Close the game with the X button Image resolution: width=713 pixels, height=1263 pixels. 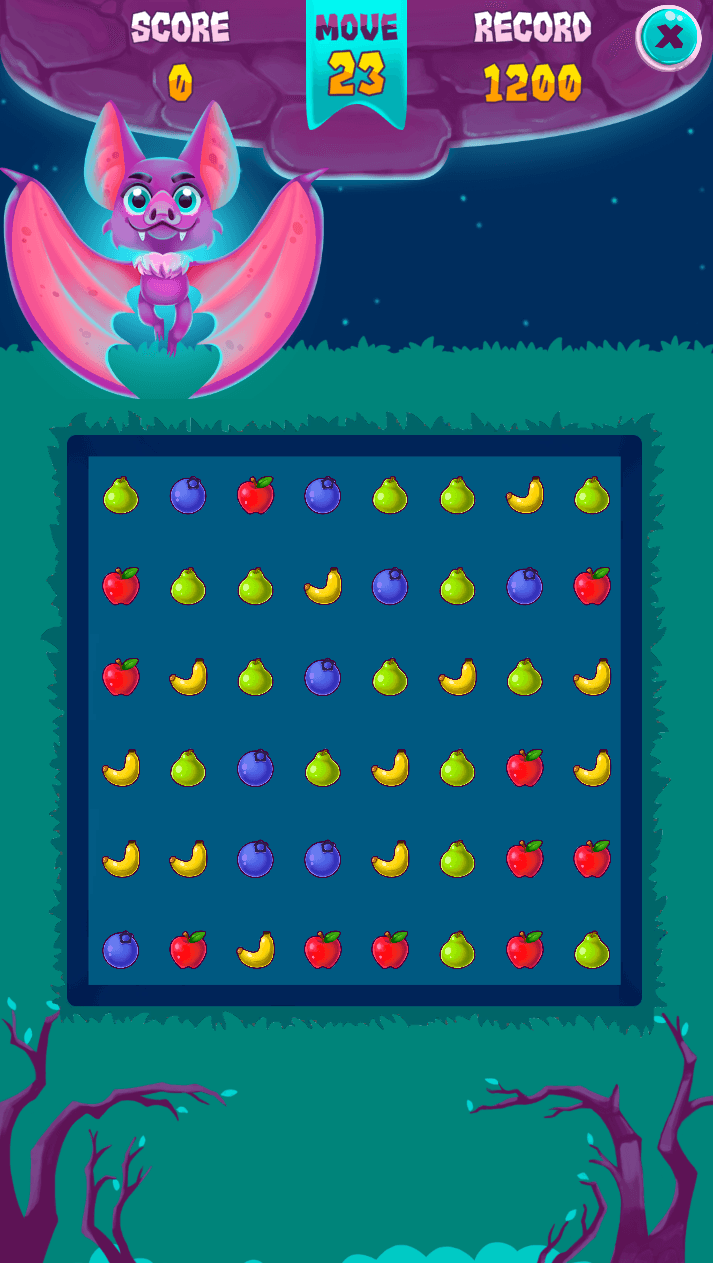[670, 38]
